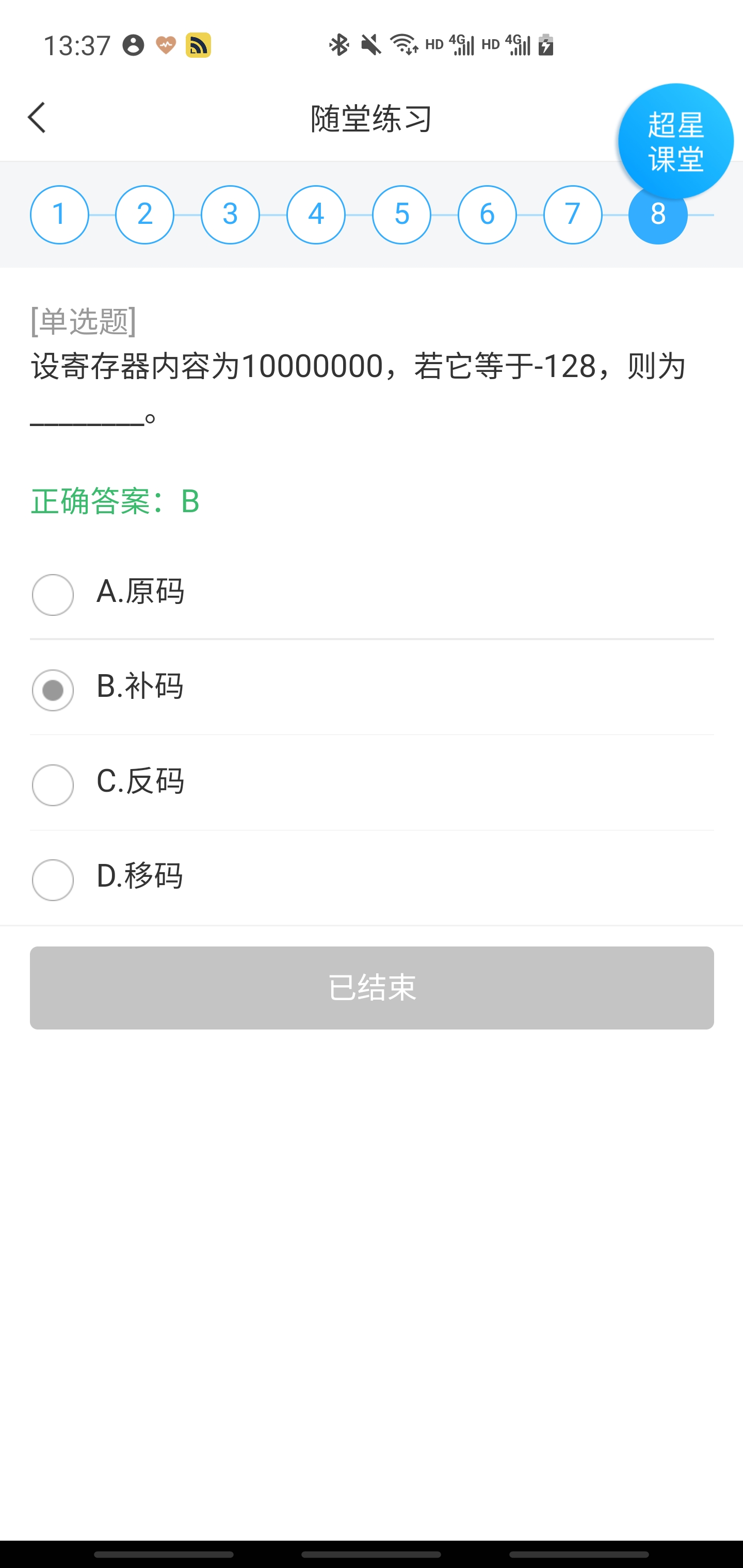Select option B.补码
The image size is (743, 1568).
pos(53,690)
